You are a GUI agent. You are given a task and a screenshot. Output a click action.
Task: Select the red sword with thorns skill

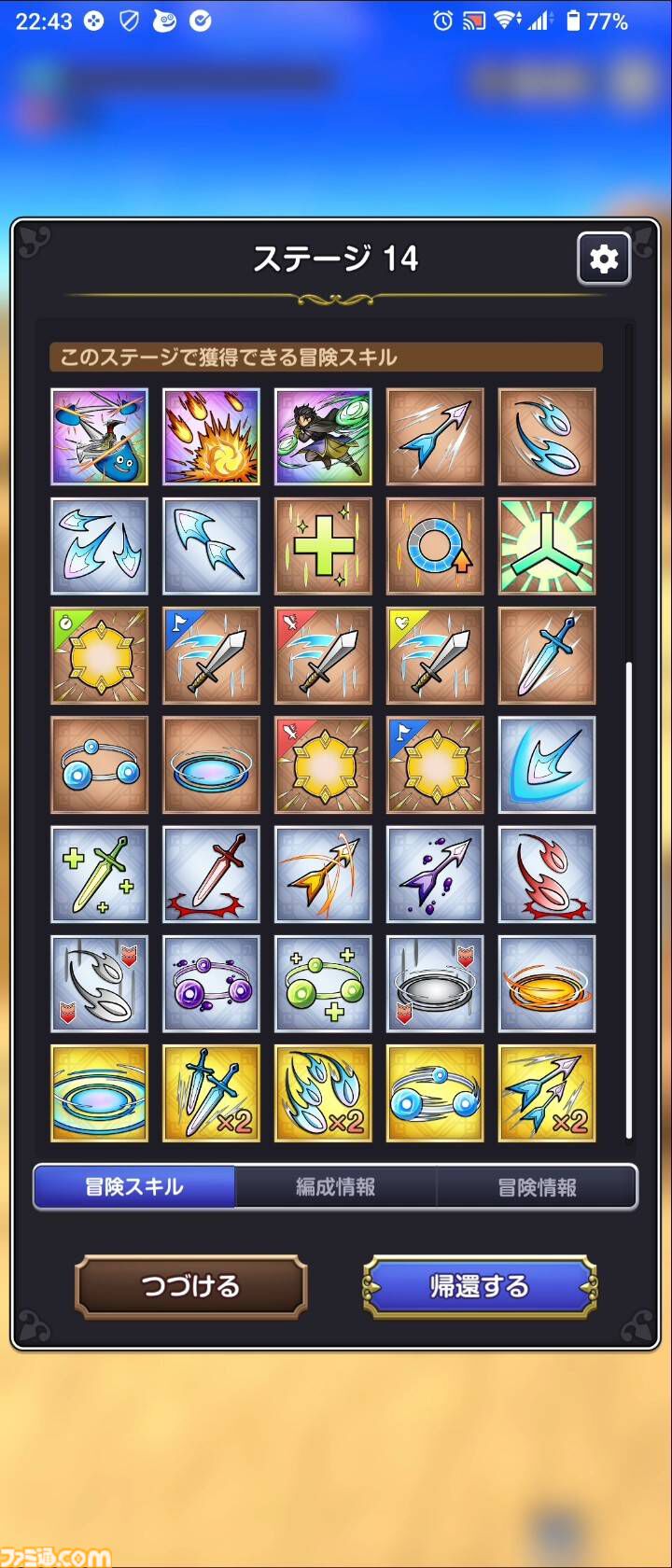(x=211, y=874)
